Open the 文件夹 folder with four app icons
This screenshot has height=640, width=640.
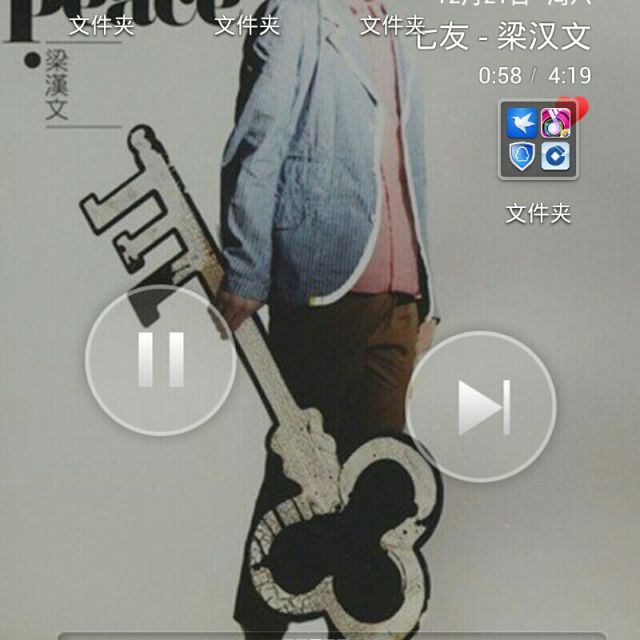point(538,139)
